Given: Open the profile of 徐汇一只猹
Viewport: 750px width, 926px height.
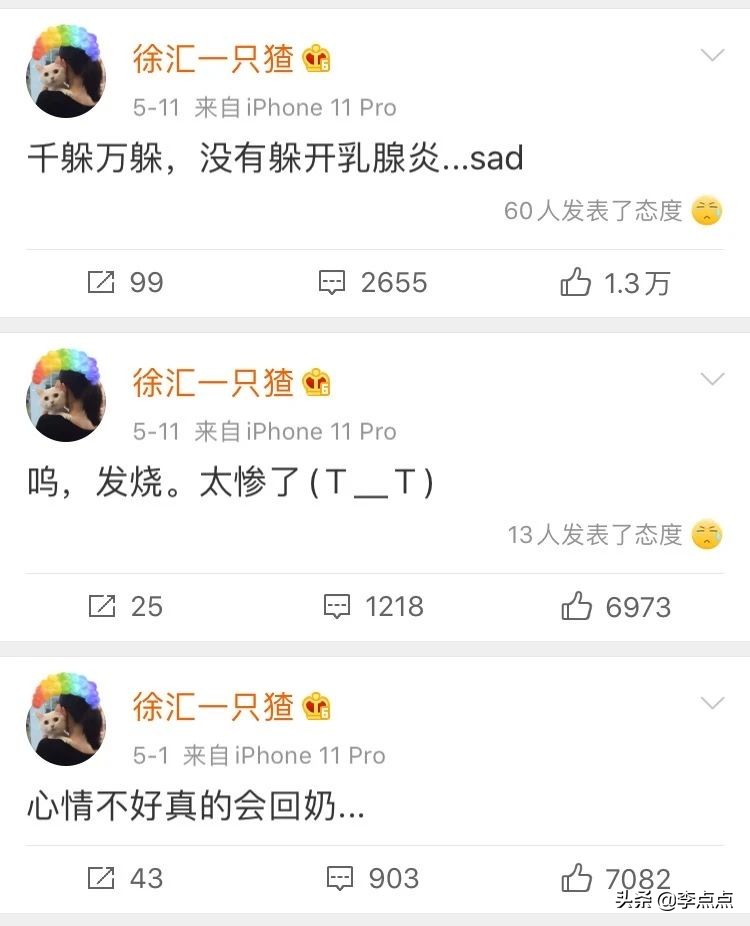Looking at the screenshot, I should (x=212, y=58).
